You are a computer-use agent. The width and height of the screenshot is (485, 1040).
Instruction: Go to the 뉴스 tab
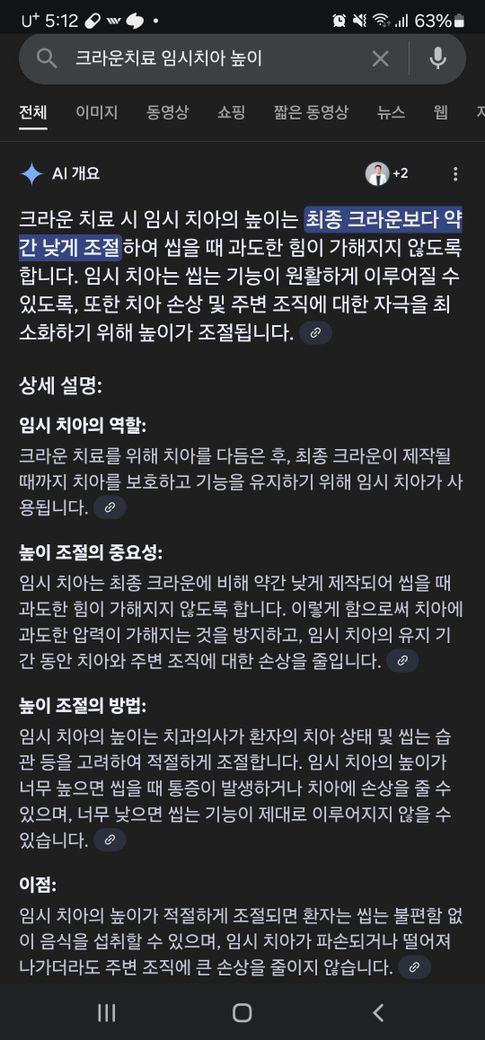391,112
